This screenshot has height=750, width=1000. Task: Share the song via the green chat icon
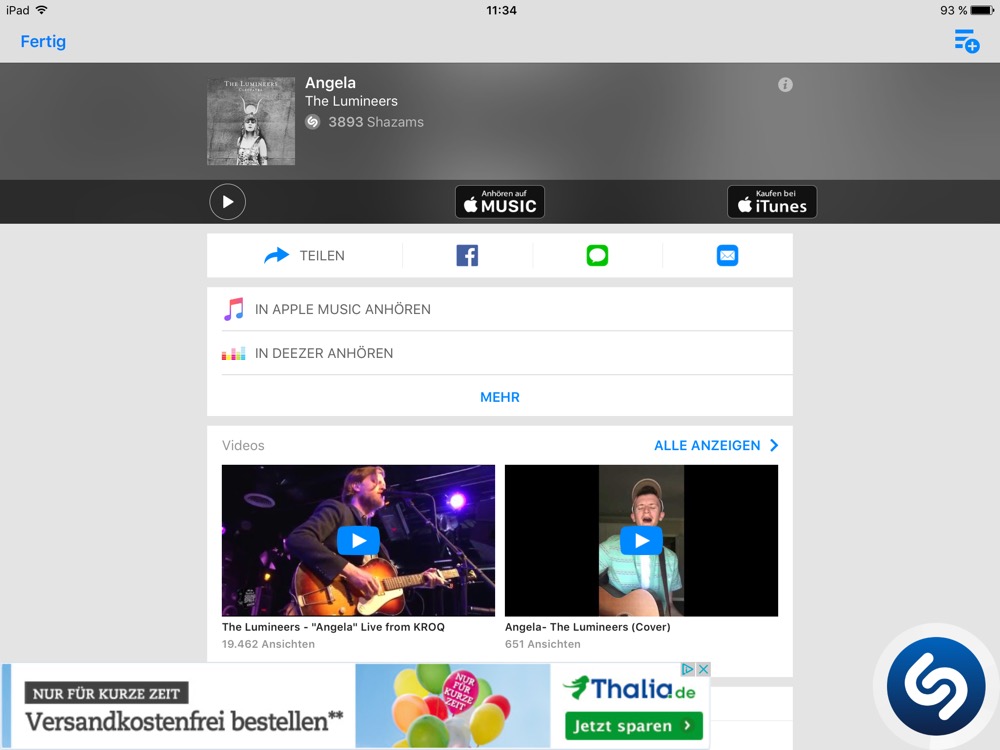(597, 256)
